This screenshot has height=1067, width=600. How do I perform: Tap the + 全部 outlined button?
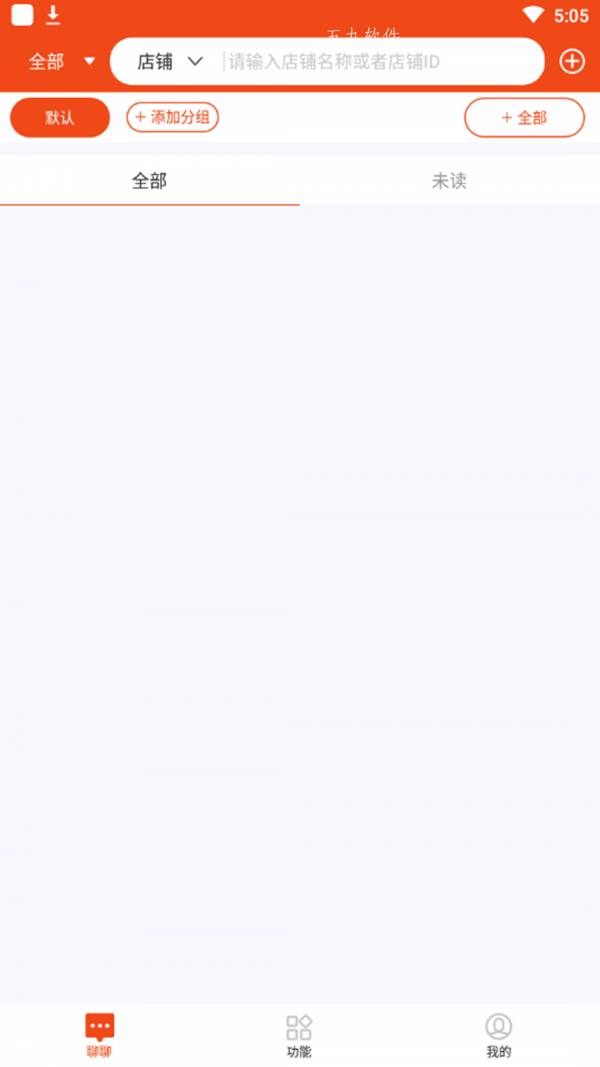click(524, 118)
